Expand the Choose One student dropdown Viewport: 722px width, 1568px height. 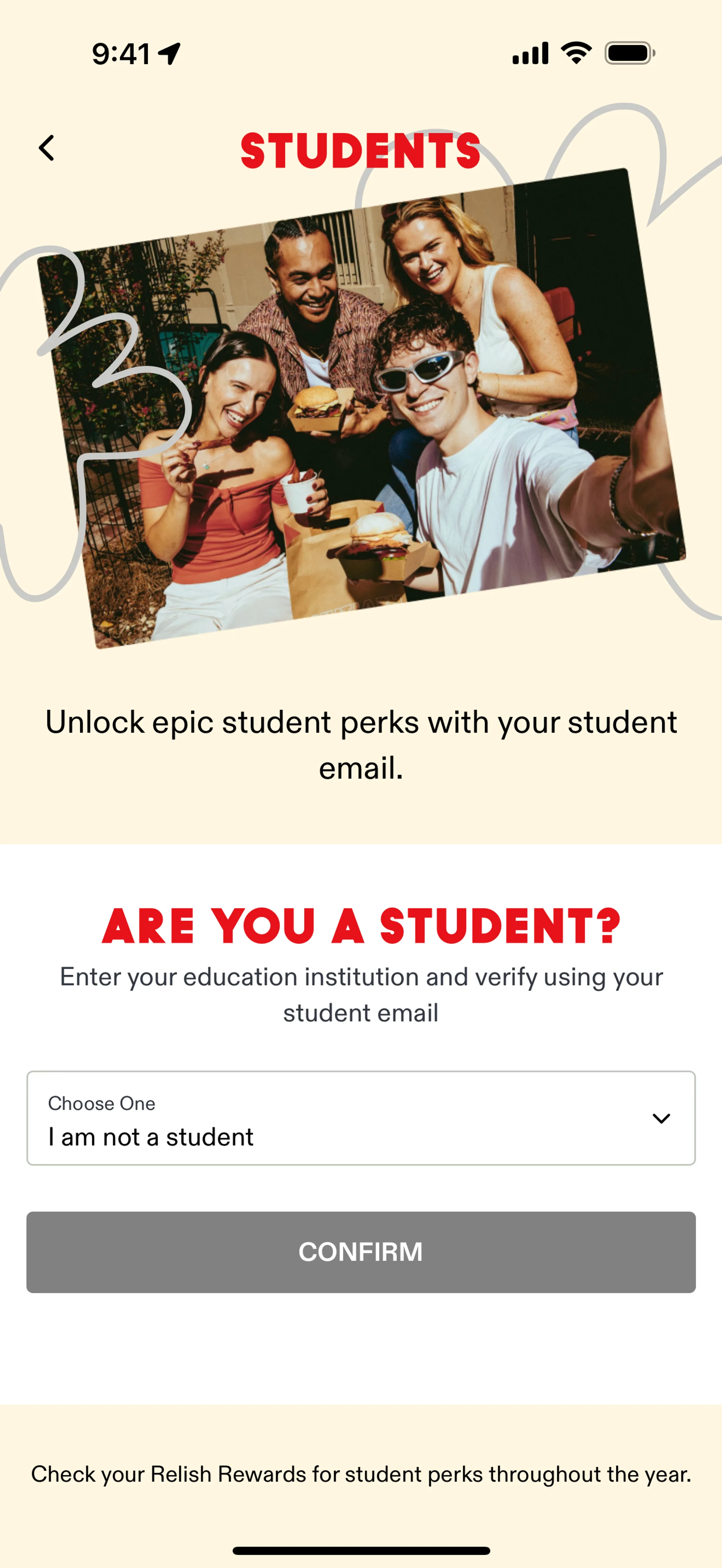tap(360, 1118)
